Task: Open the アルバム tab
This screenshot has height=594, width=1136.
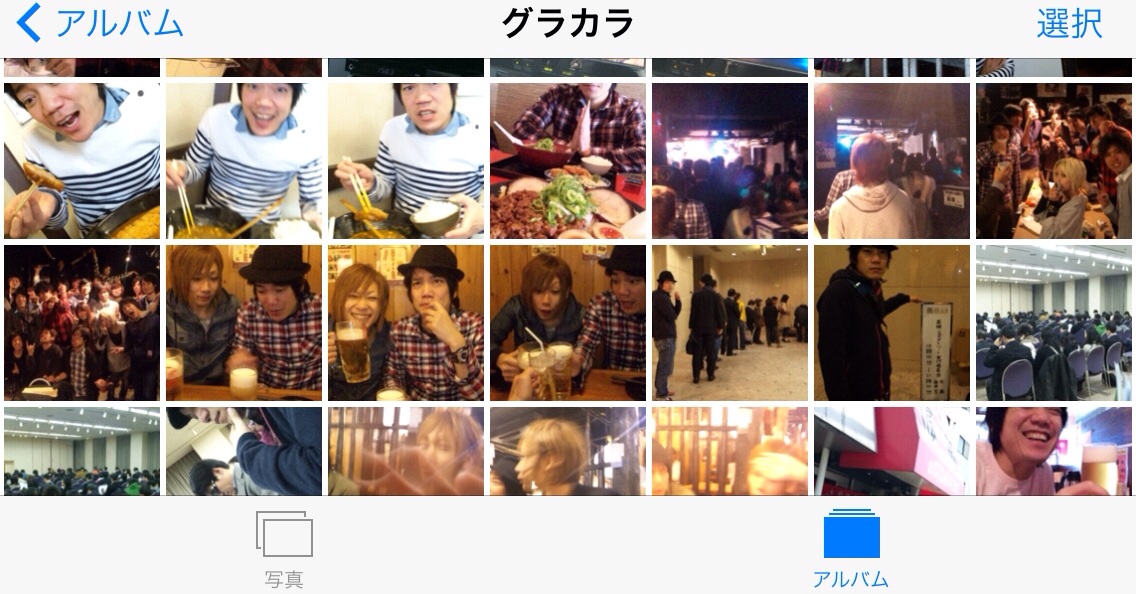Action: coord(851,548)
